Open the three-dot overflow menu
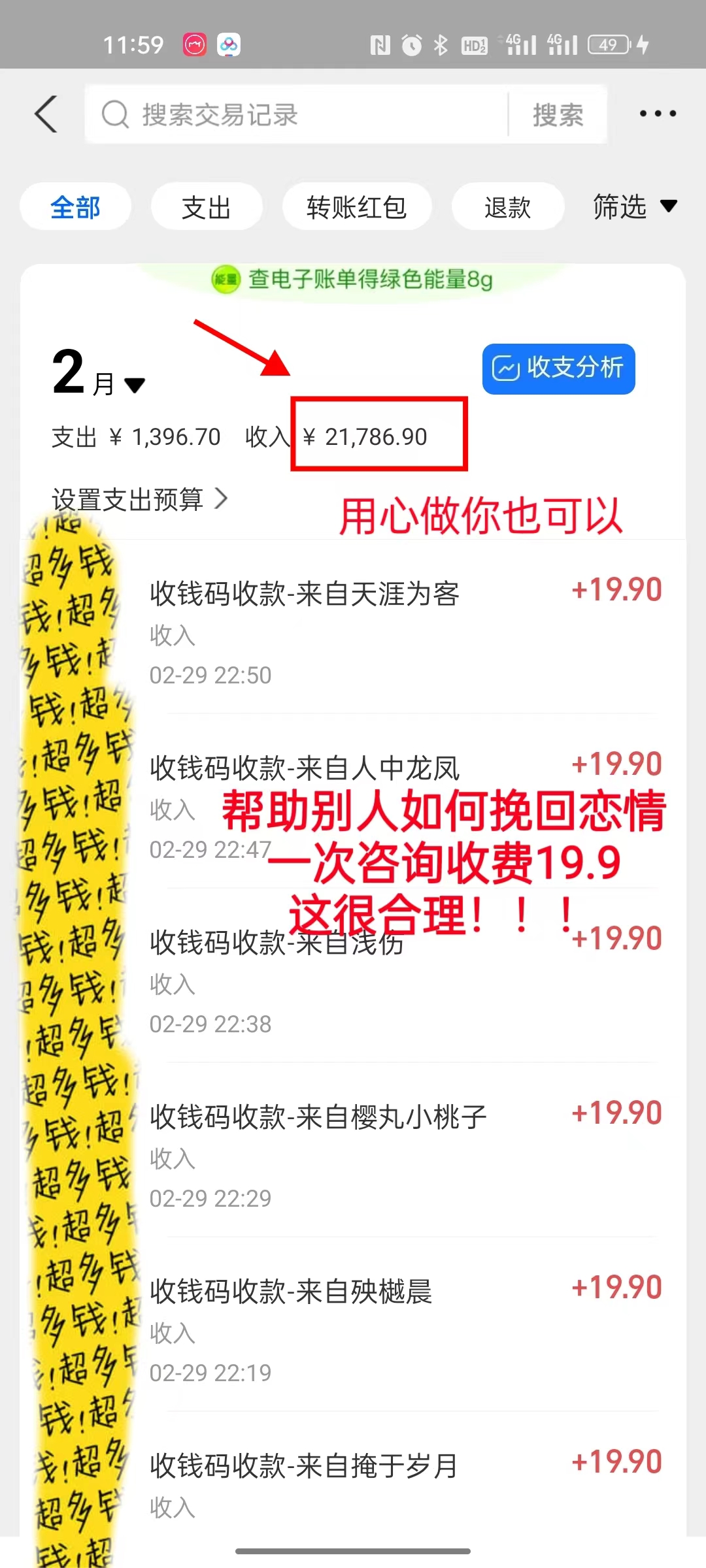 657,114
